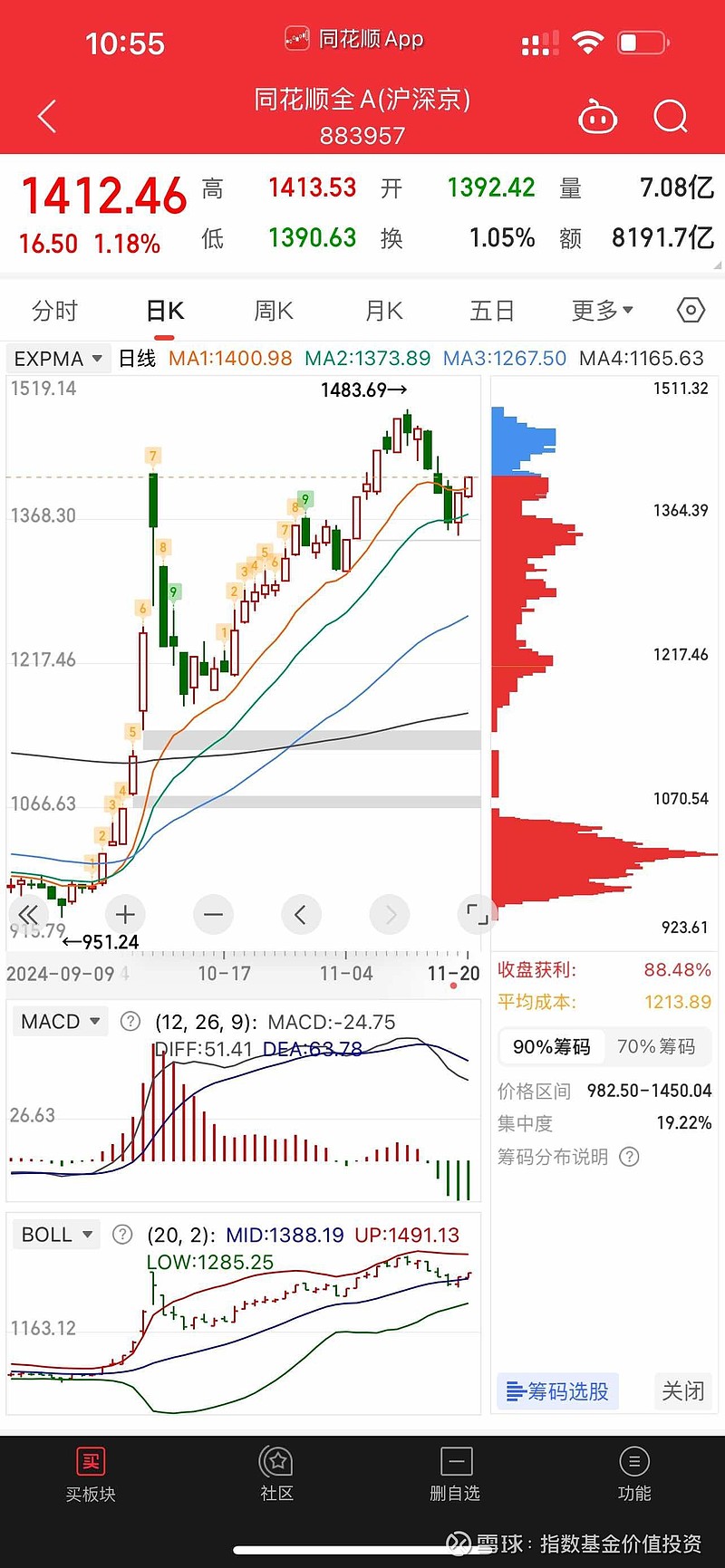Move chart to previous candle
Viewport: 725px width, 1568px height.
[x=301, y=914]
